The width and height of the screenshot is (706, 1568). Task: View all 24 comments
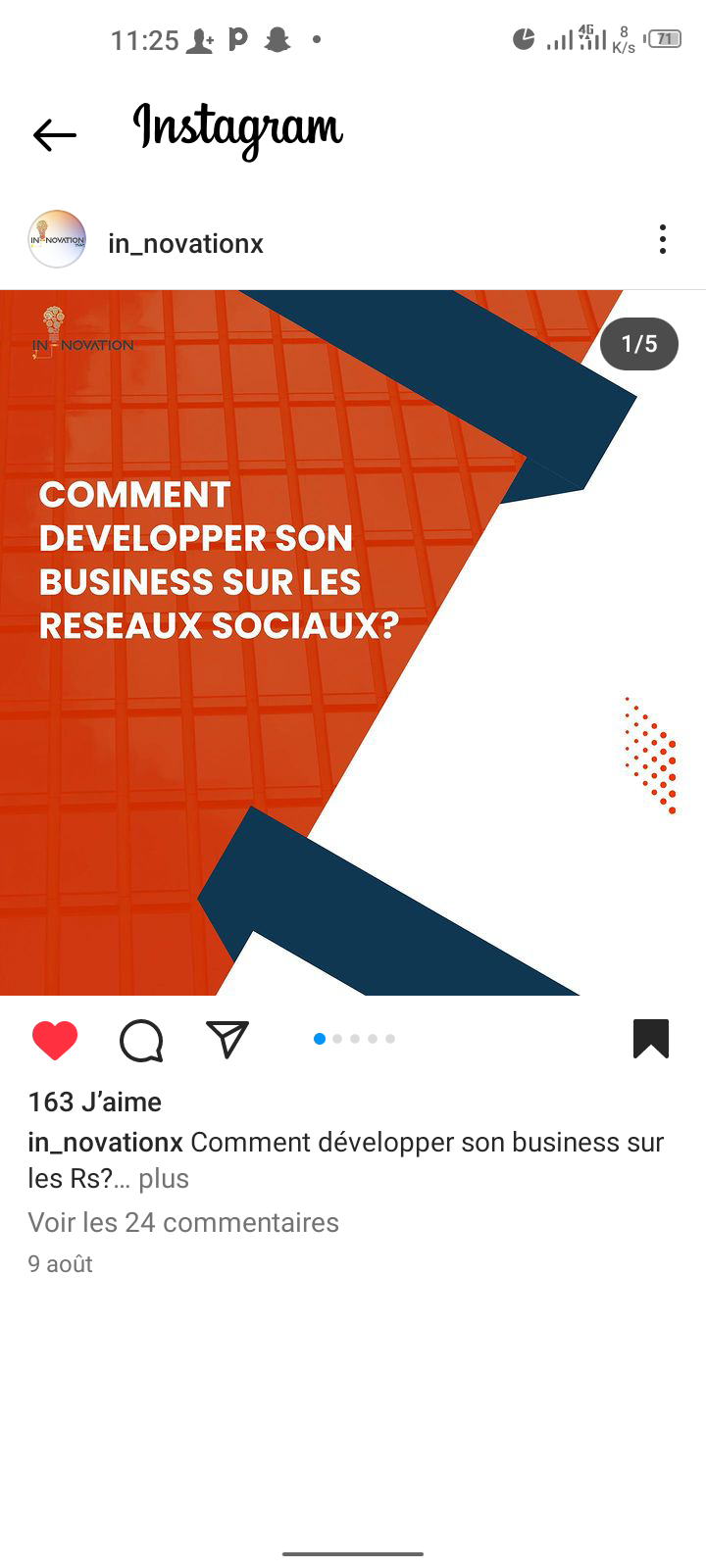(x=183, y=1222)
